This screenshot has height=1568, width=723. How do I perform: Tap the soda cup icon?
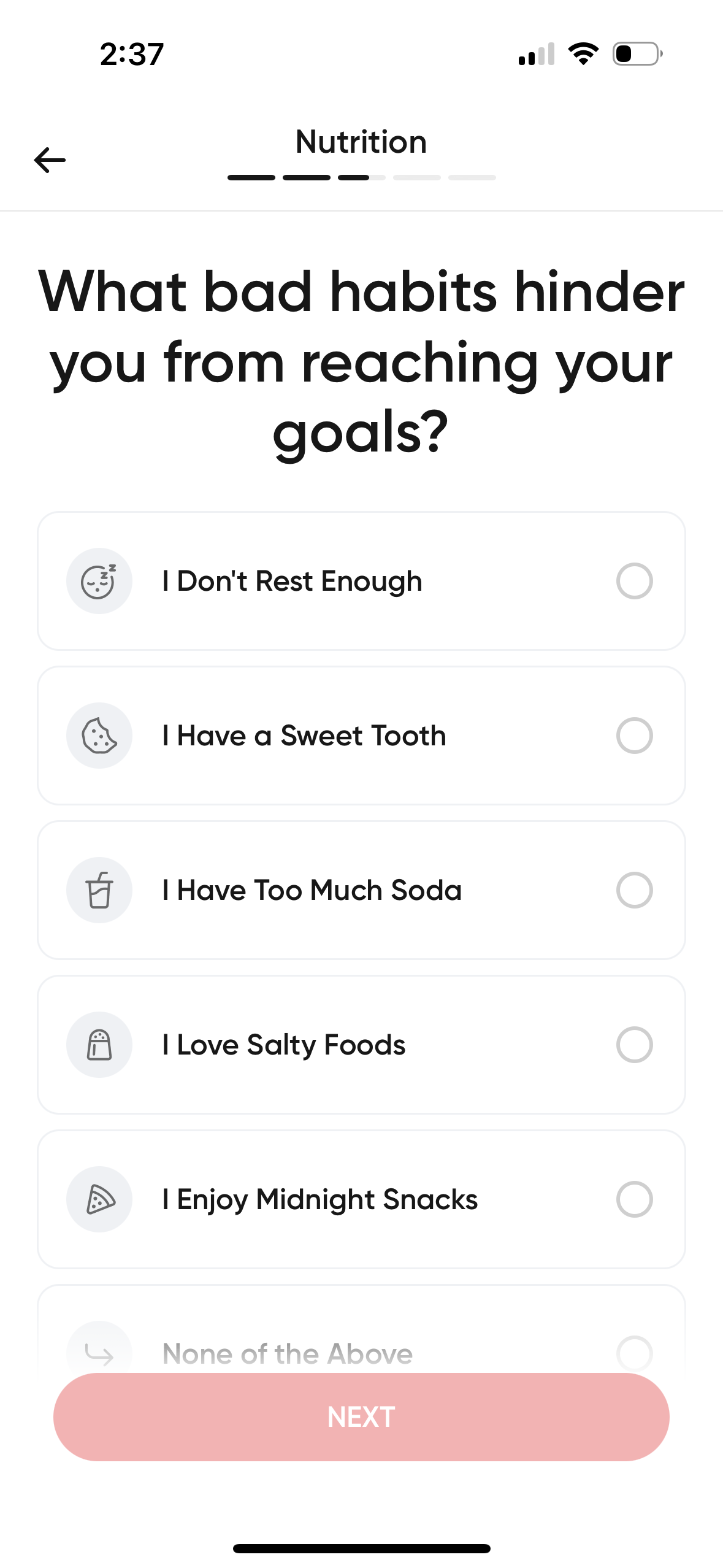(99, 890)
